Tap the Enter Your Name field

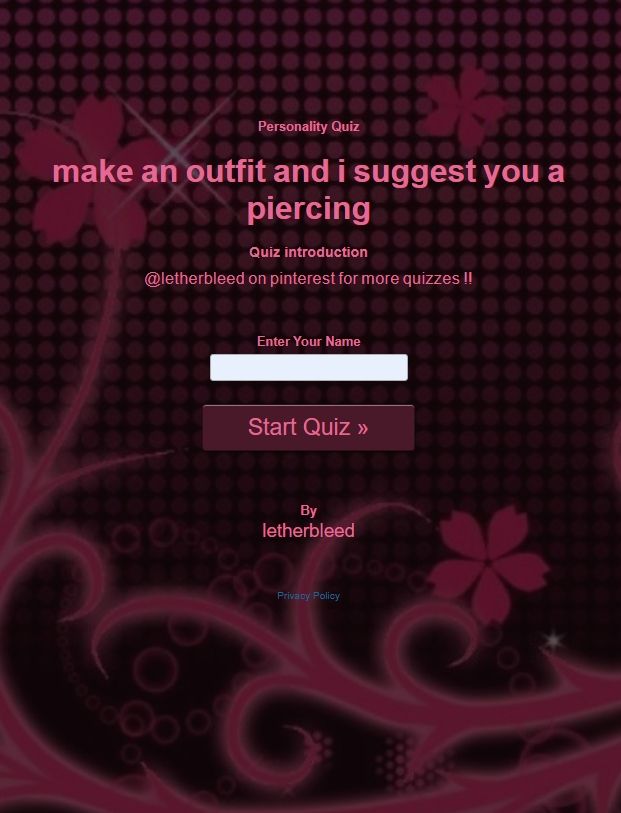tap(308, 367)
